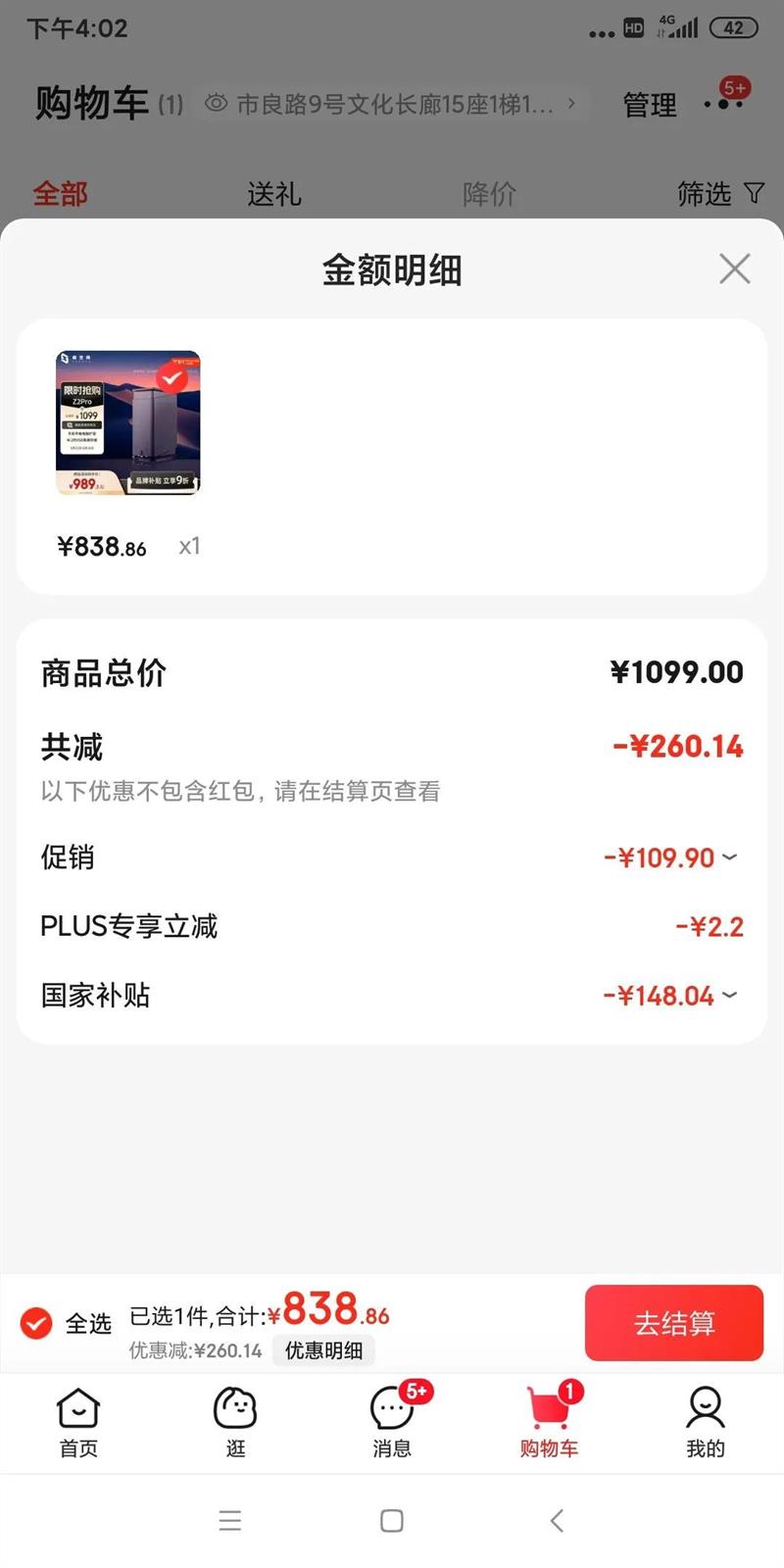Toggle the 全选 select-all checkbox
Screen dimensions: 784x1568
37,1323
